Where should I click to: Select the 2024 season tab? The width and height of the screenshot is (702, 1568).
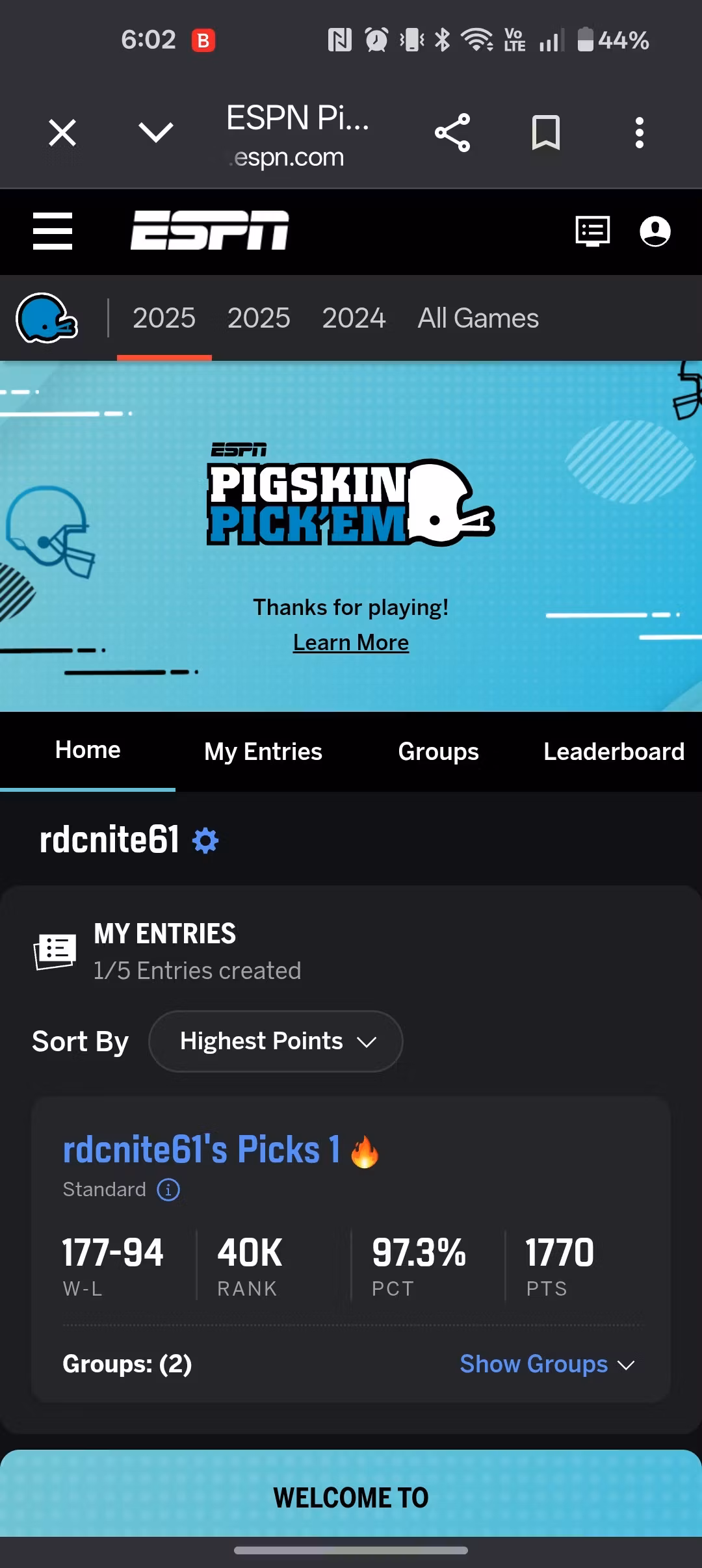(x=354, y=319)
